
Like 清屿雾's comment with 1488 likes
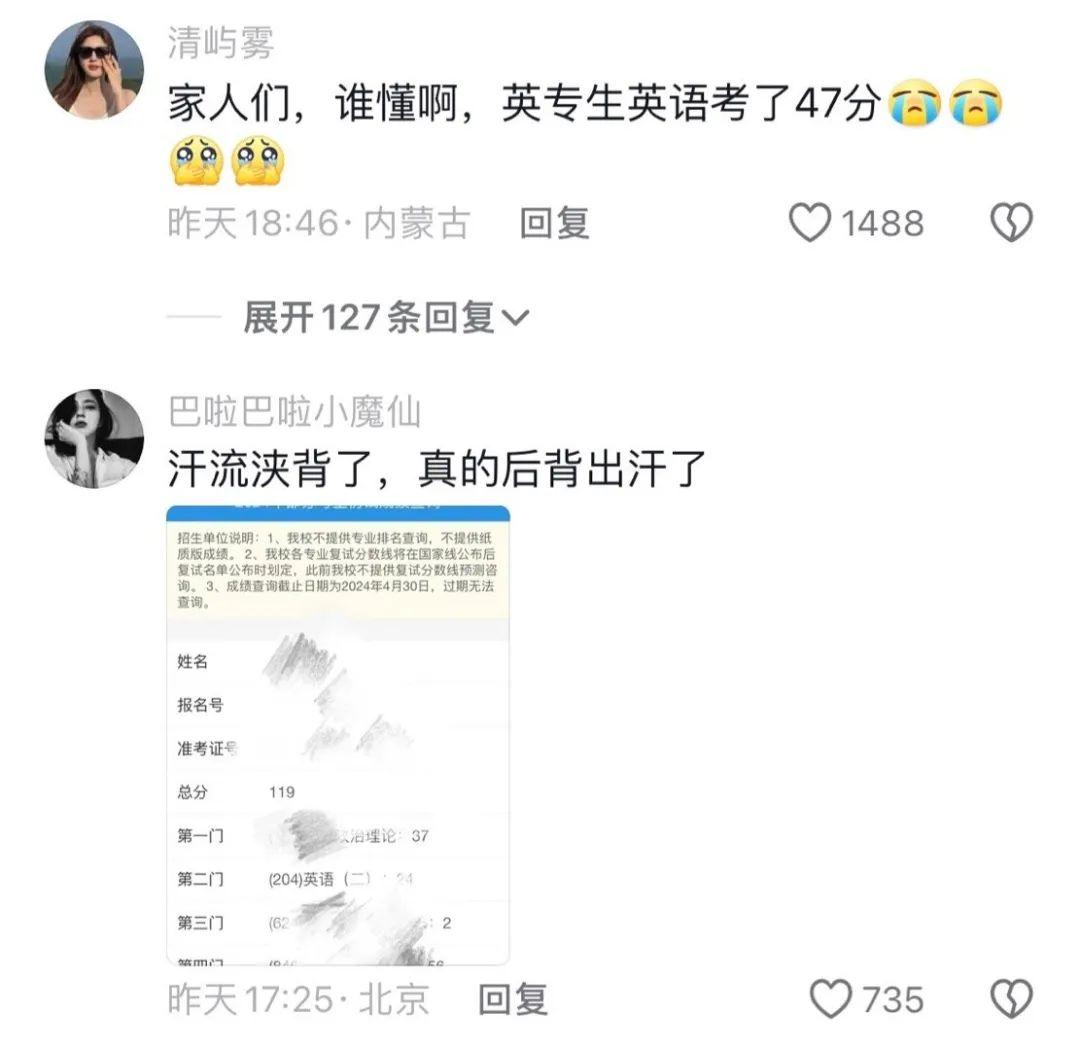pos(810,223)
